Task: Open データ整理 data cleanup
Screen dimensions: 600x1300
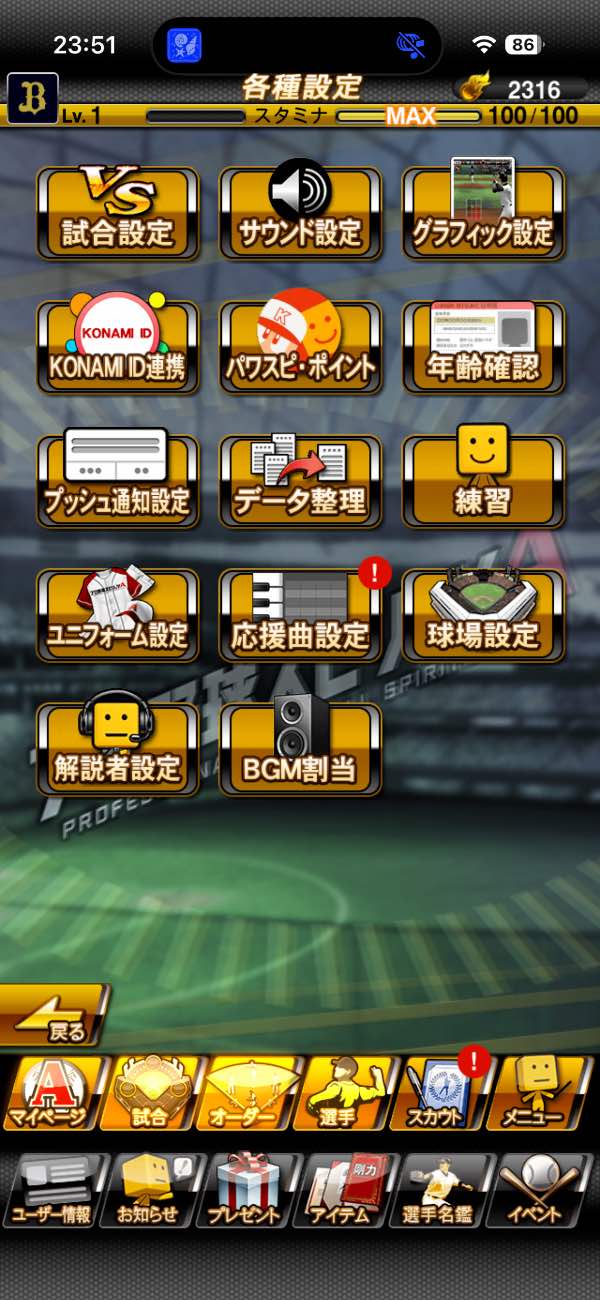Action: 300,481
